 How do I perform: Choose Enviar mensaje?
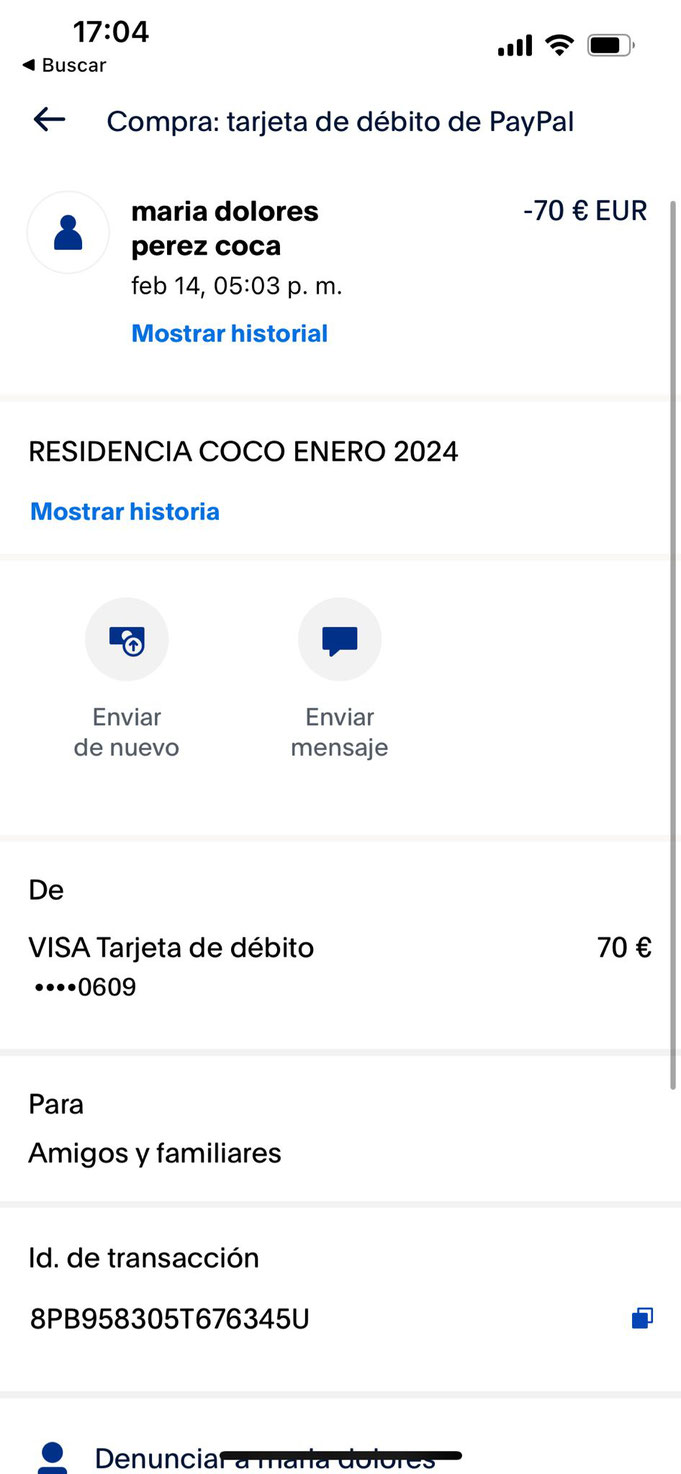pos(339,678)
